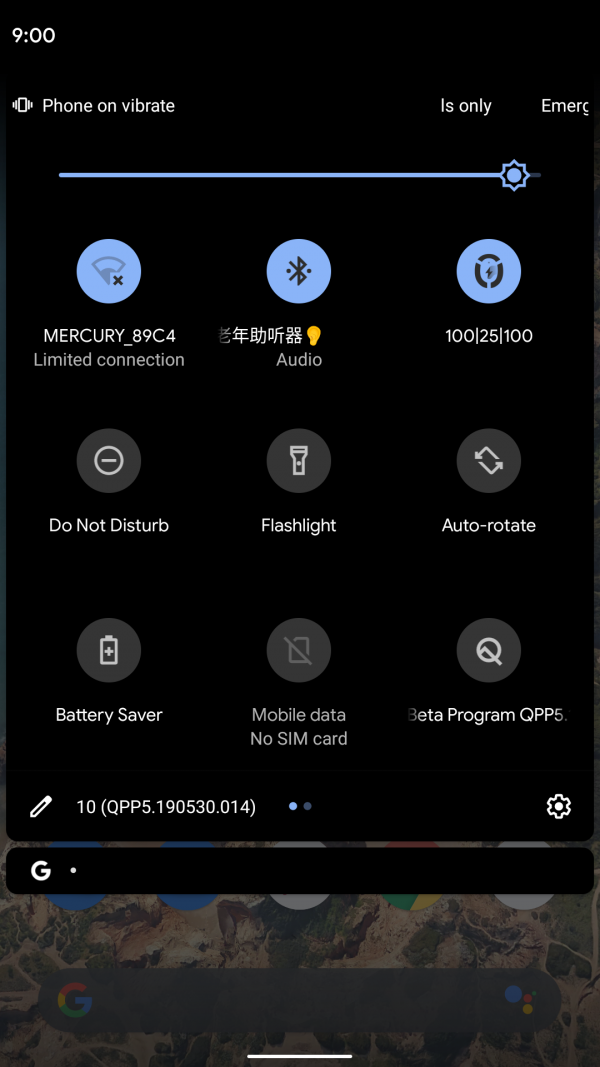Toggle the 100|25|100 battery tile
This screenshot has width=600, height=1067.
[x=489, y=271]
